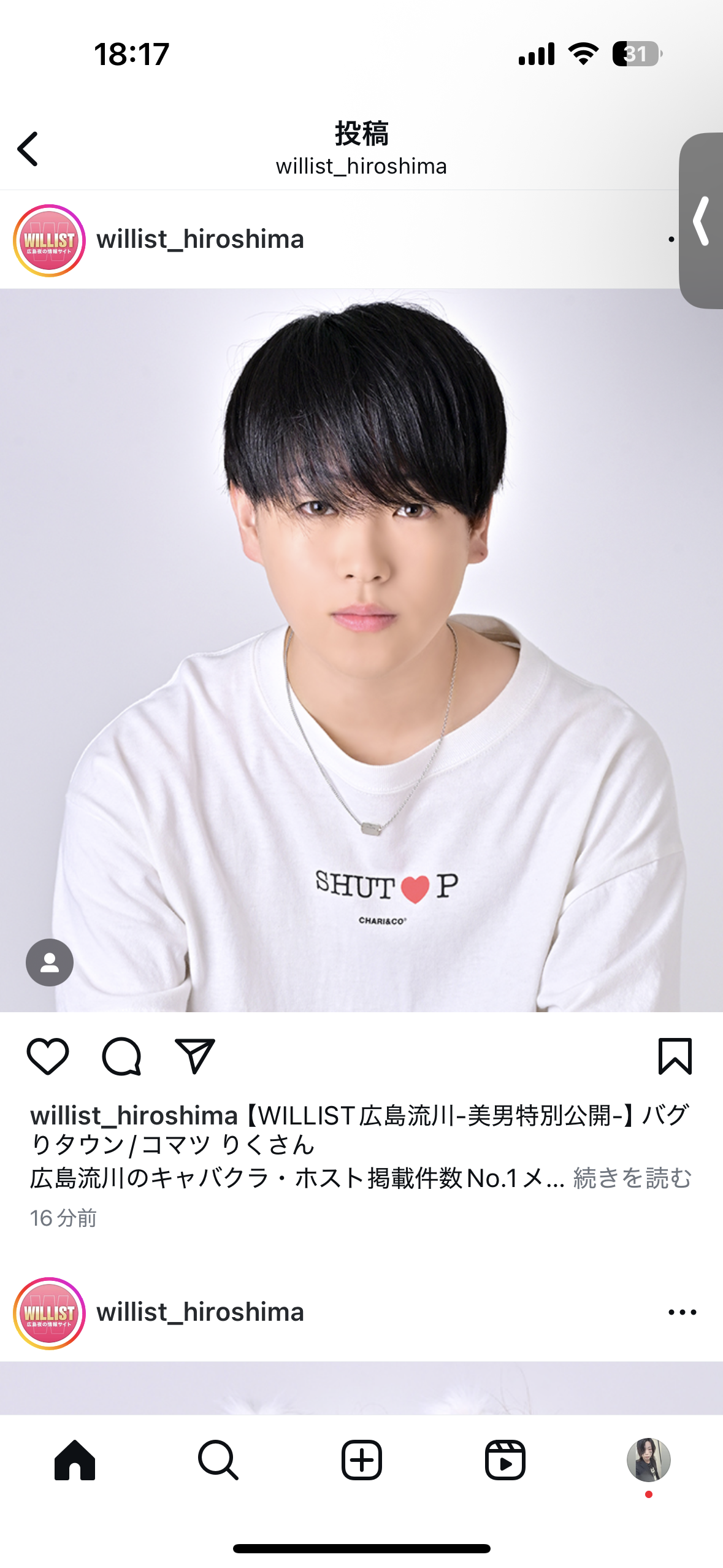Viewport: 723px width, 1568px height.
Task: Go back using the top-left arrow
Action: (x=28, y=149)
